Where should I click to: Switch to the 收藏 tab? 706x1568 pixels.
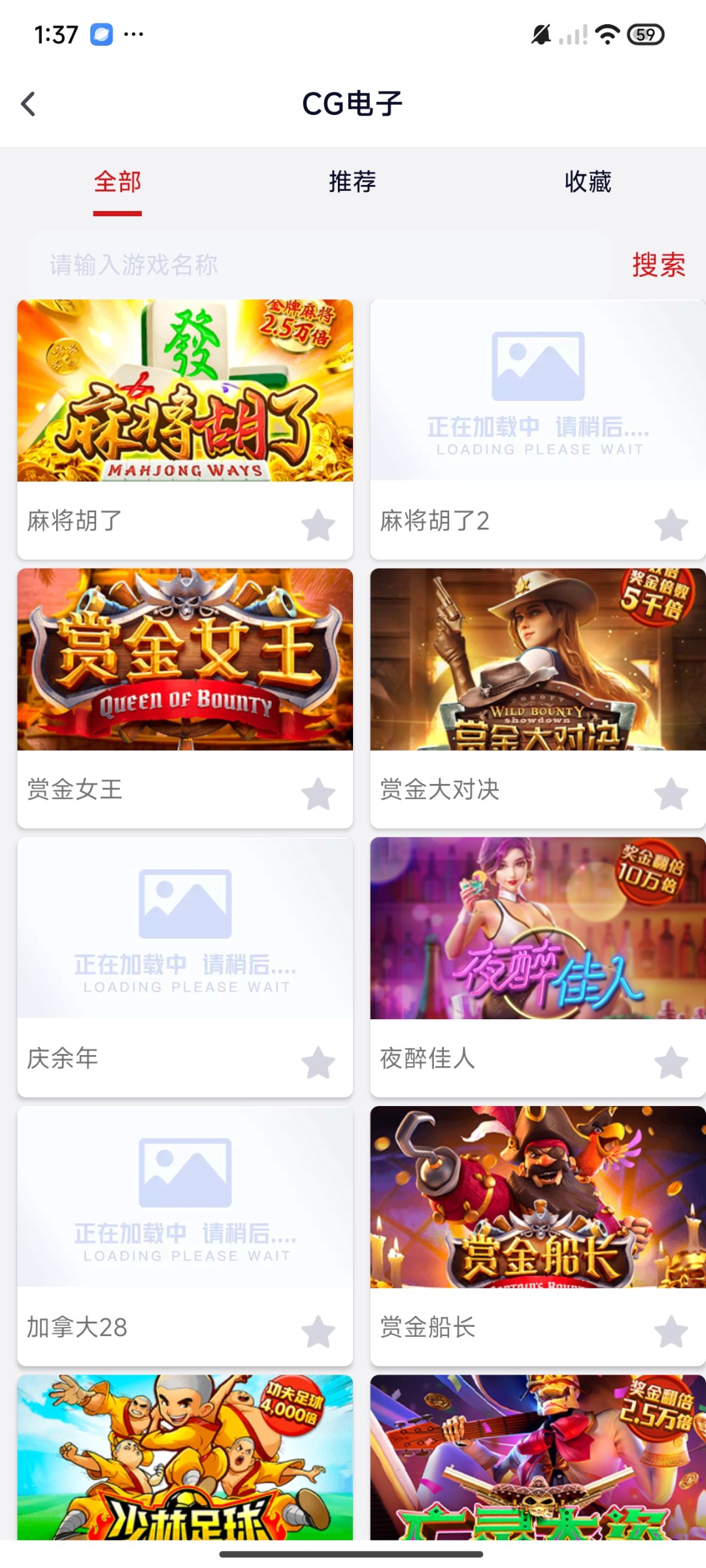pos(588,182)
